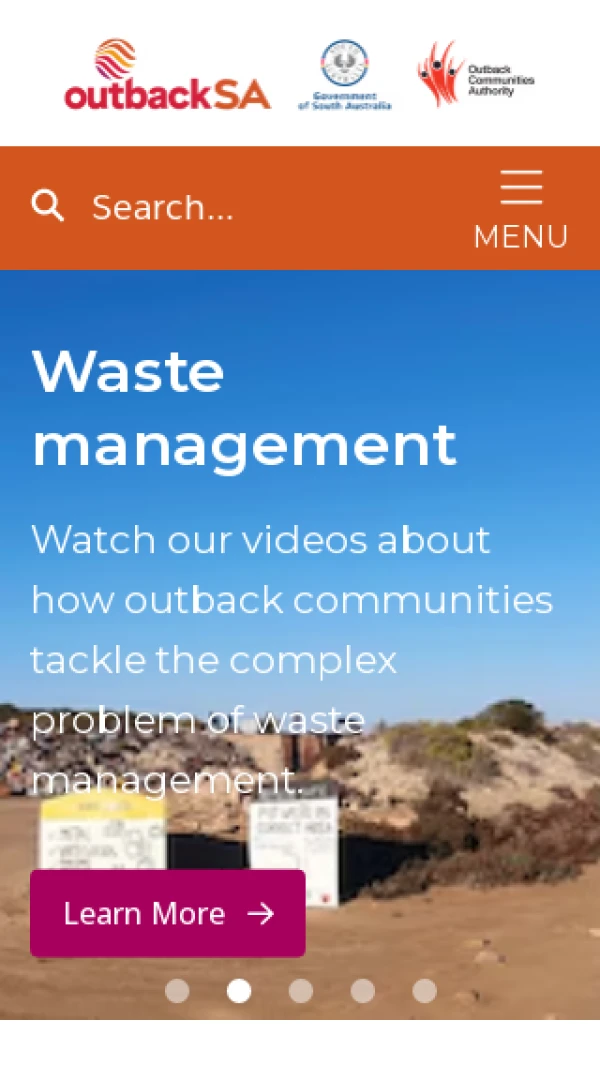Open the MENU hamburger navigation

pos(520,209)
